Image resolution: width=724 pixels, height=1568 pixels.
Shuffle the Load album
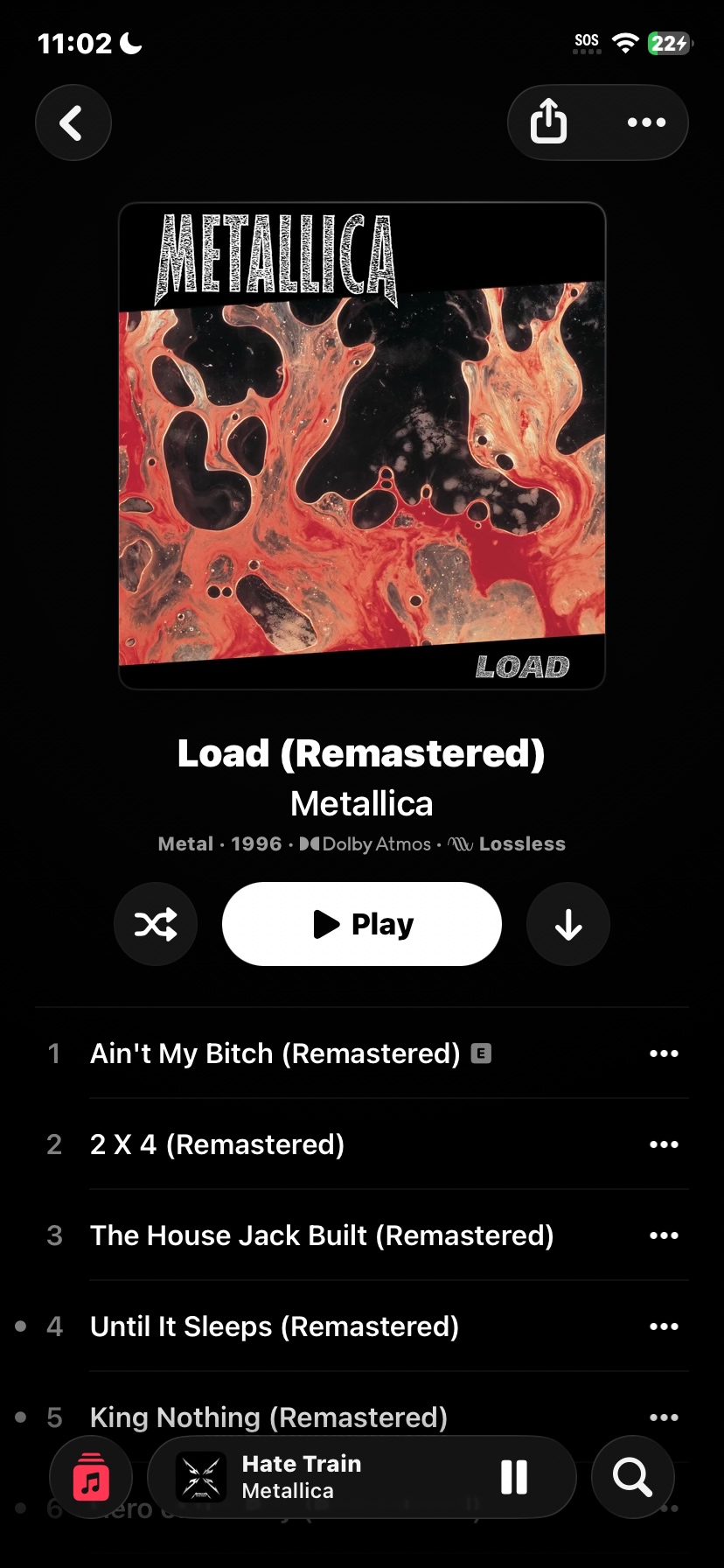click(x=156, y=924)
